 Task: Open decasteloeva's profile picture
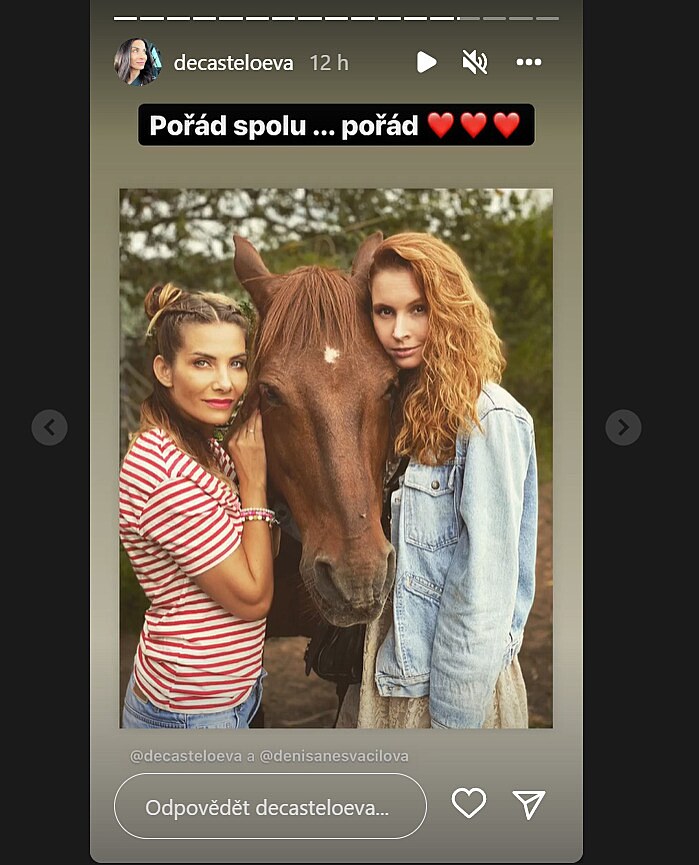[137, 62]
